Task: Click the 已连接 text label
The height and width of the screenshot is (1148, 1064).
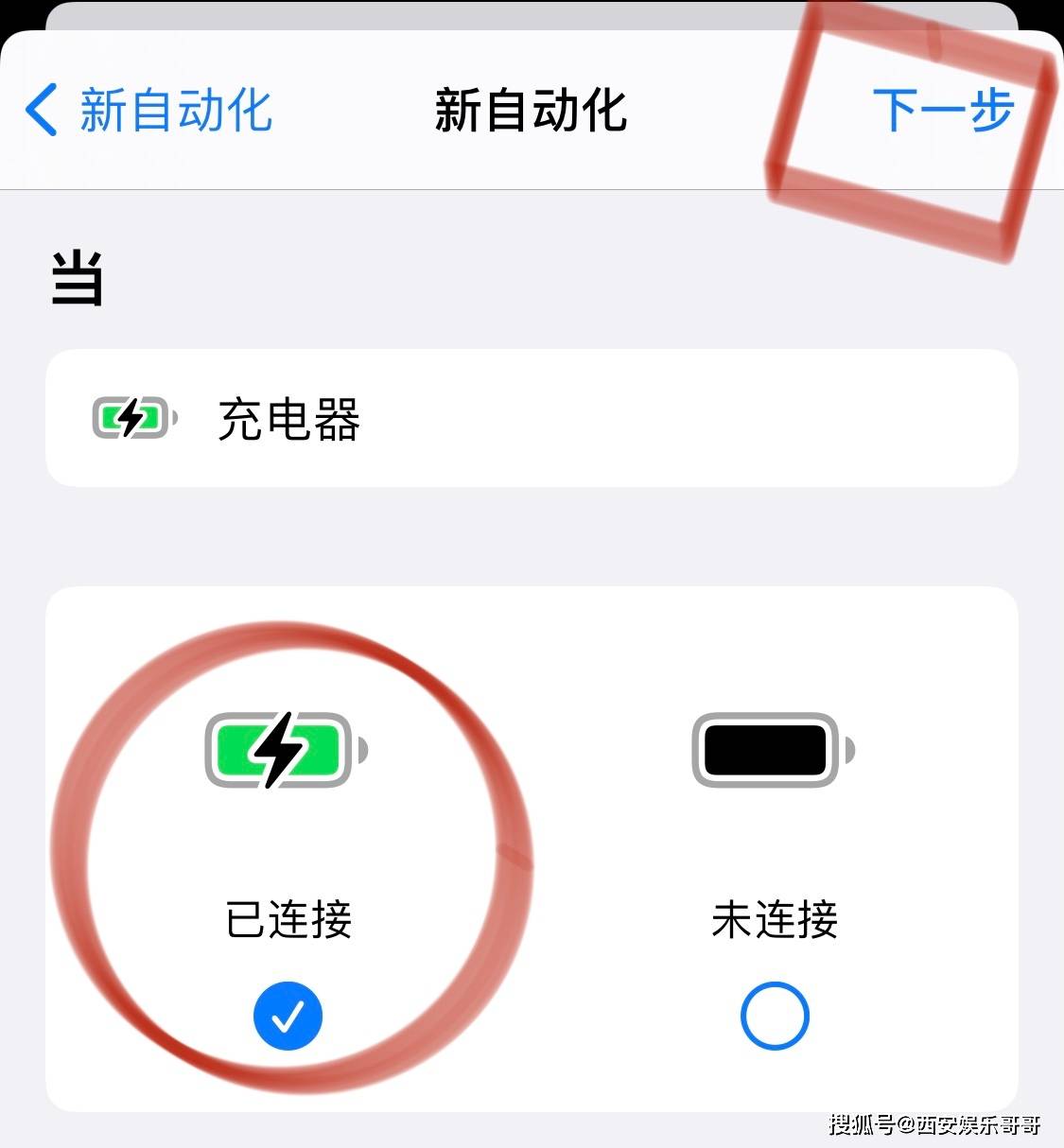Action: pos(288,920)
